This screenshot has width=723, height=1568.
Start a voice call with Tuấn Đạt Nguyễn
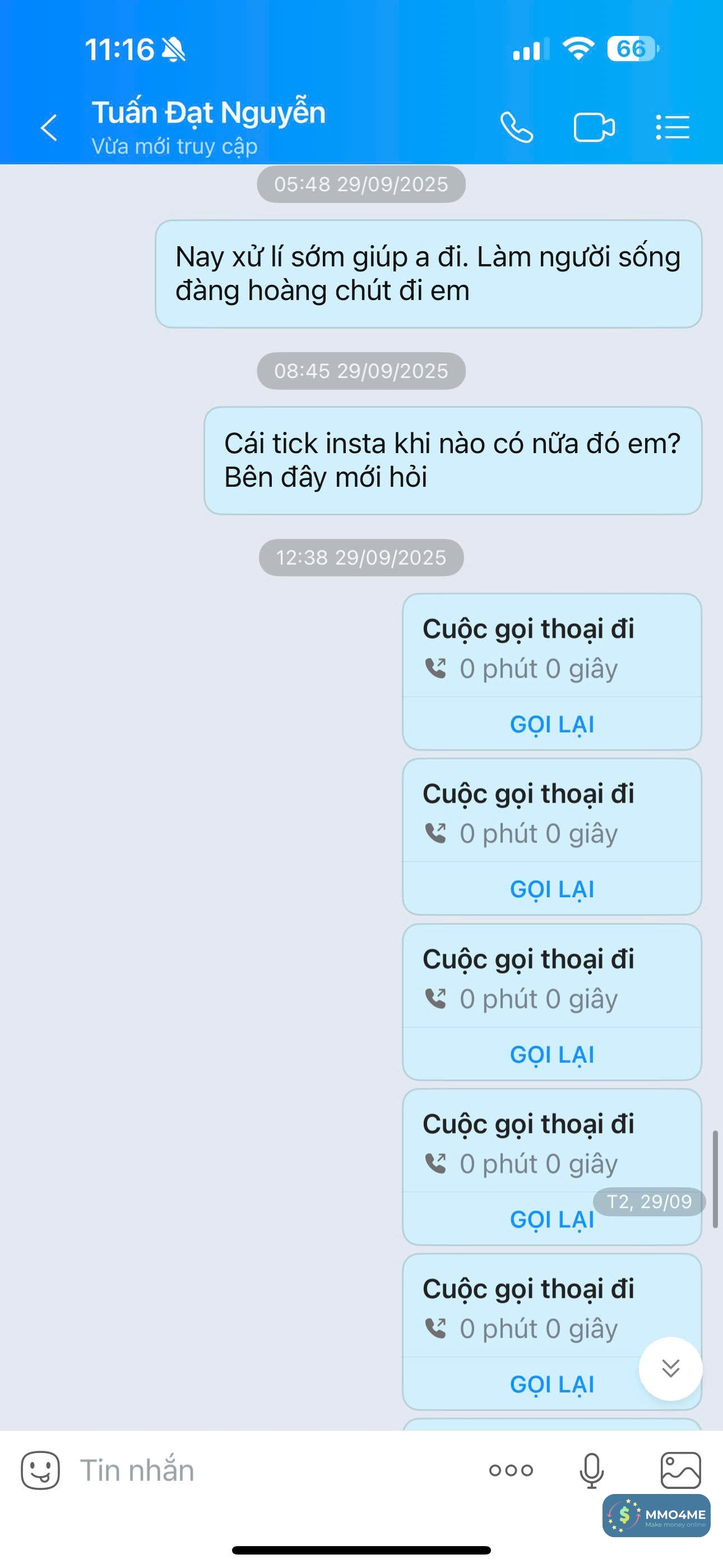(x=517, y=127)
